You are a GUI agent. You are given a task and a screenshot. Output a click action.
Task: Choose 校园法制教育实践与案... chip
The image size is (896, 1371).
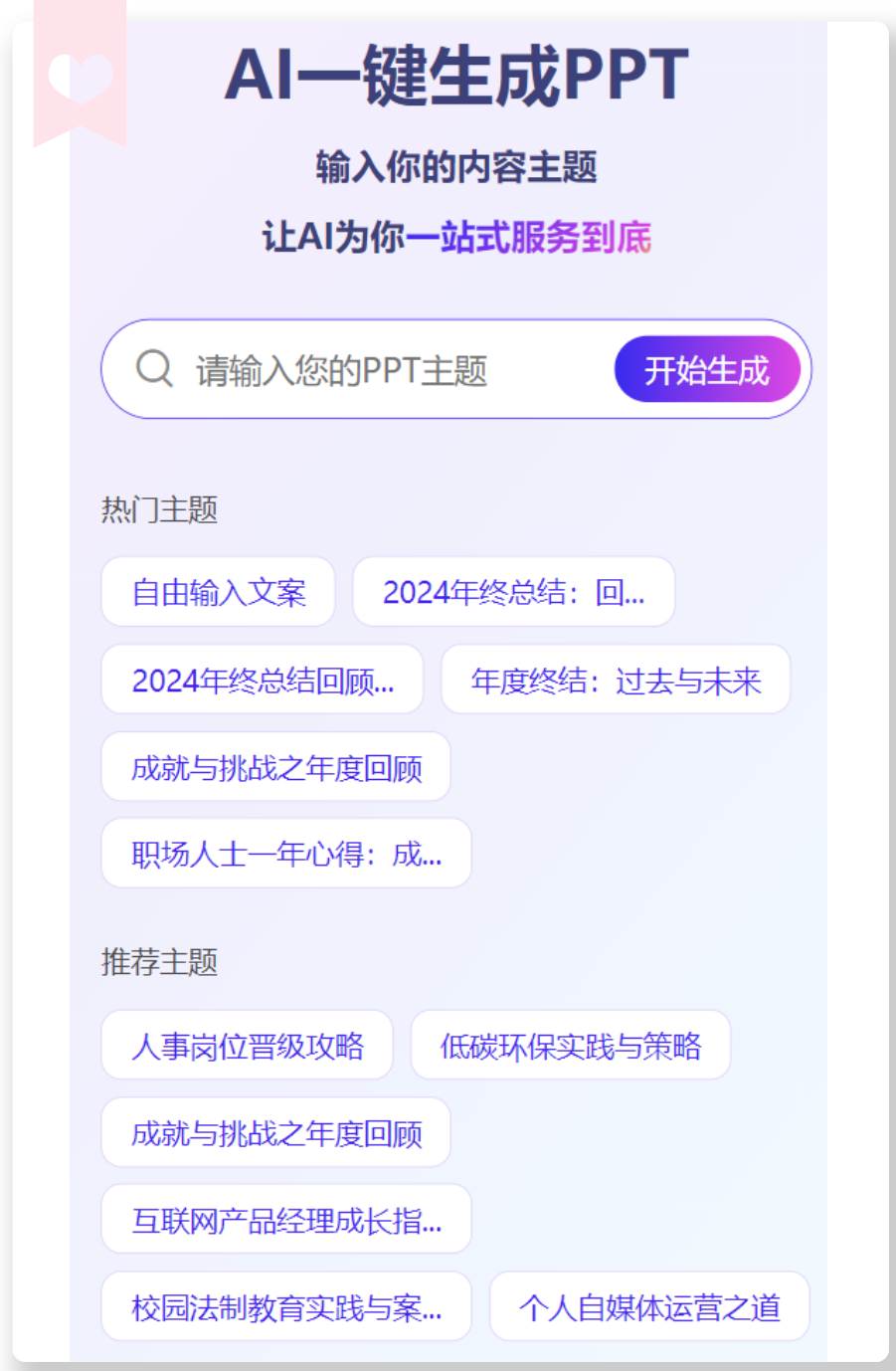coord(286,1307)
